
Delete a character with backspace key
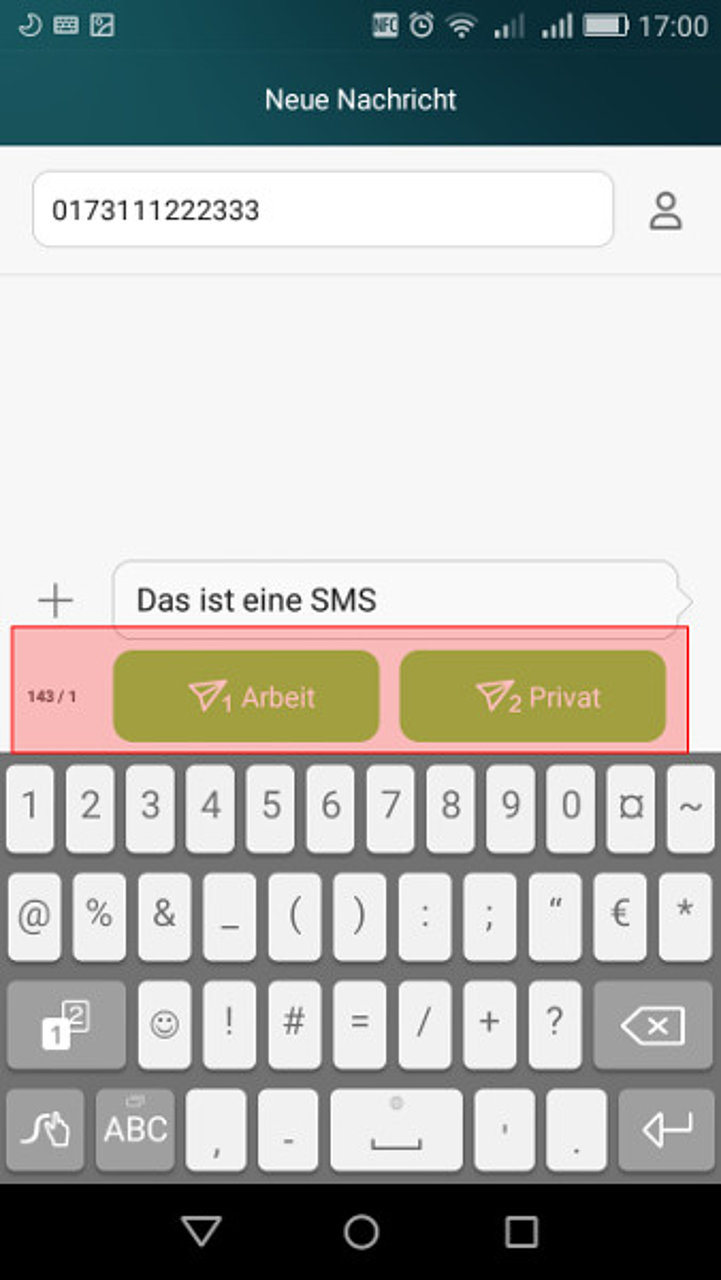tap(652, 1025)
